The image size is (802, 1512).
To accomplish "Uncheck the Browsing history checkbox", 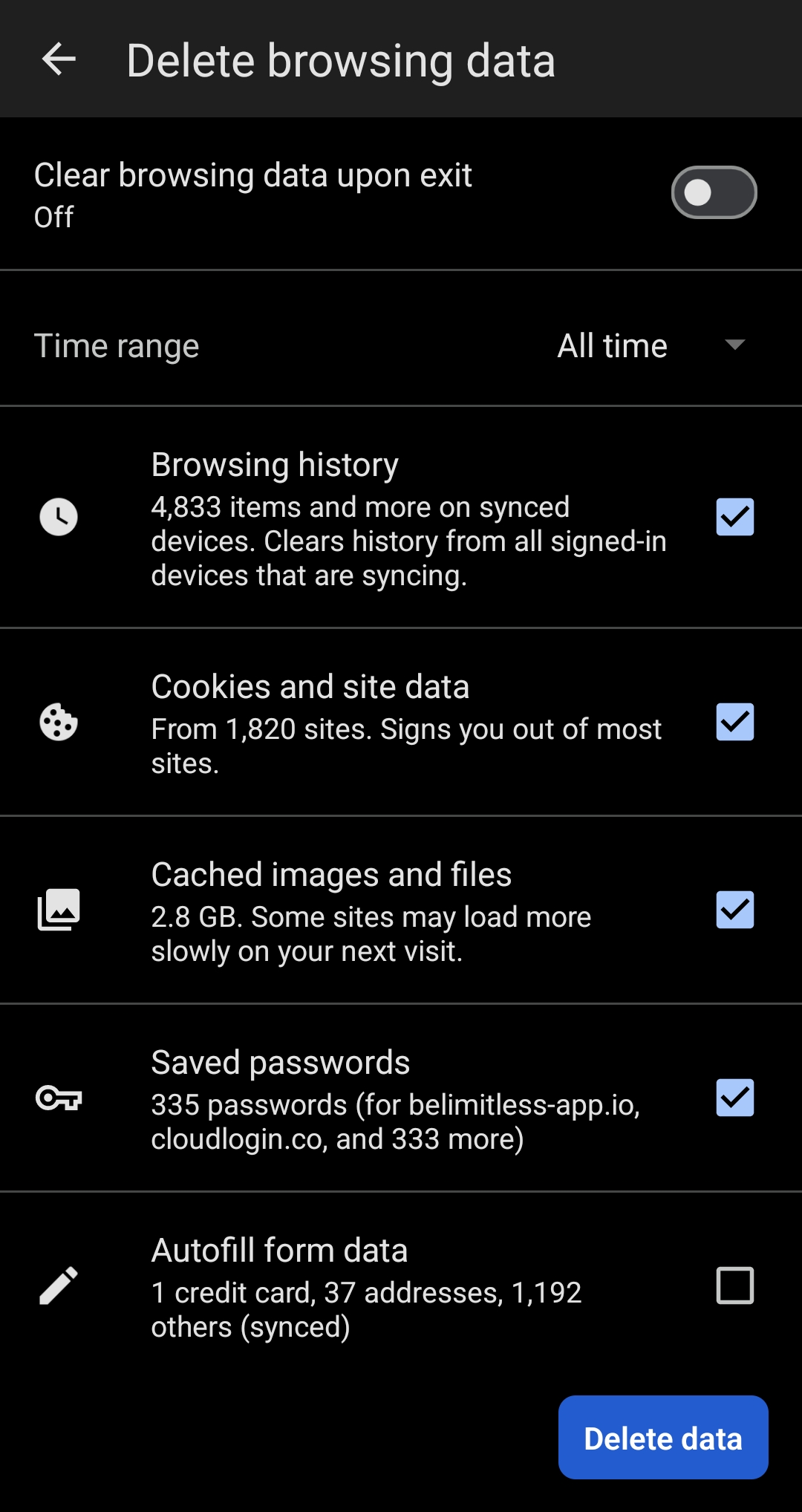I will pos(734,517).
